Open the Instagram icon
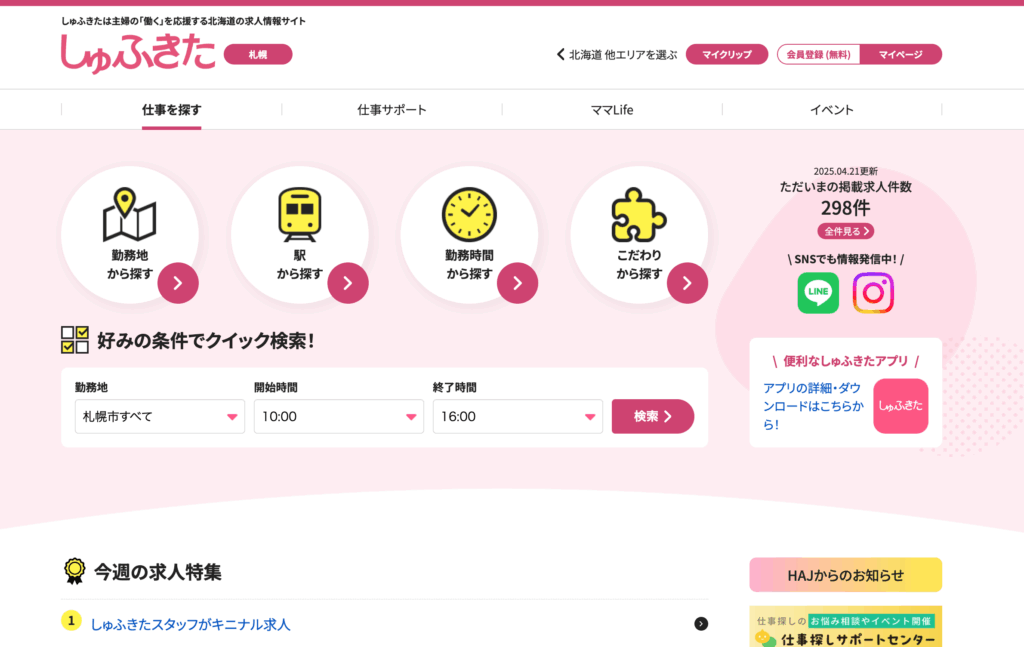Screen dimensions: 1024x647 pyautogui.click(x=873, y=293)
